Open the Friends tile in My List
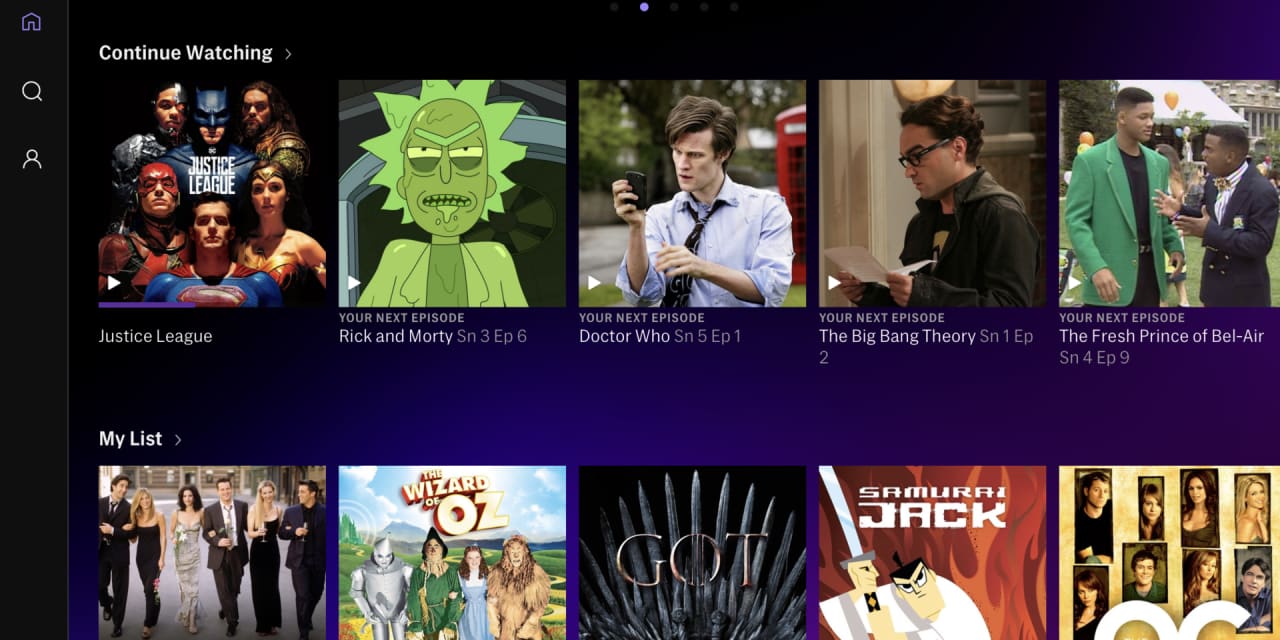The height and width of the screenshot is (640, 1280). (212, 552)
